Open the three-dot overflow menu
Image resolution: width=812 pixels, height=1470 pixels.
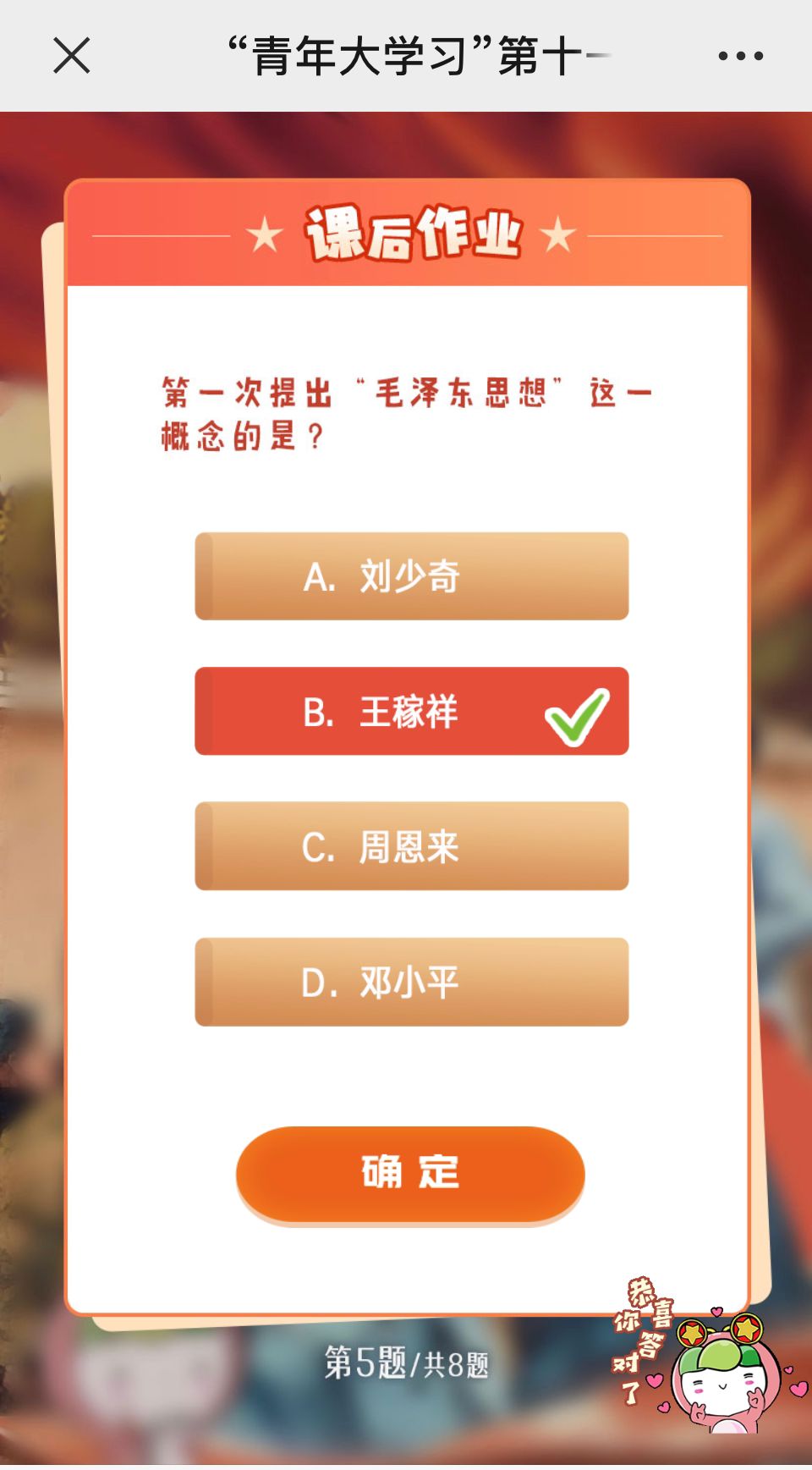point(740,56)
